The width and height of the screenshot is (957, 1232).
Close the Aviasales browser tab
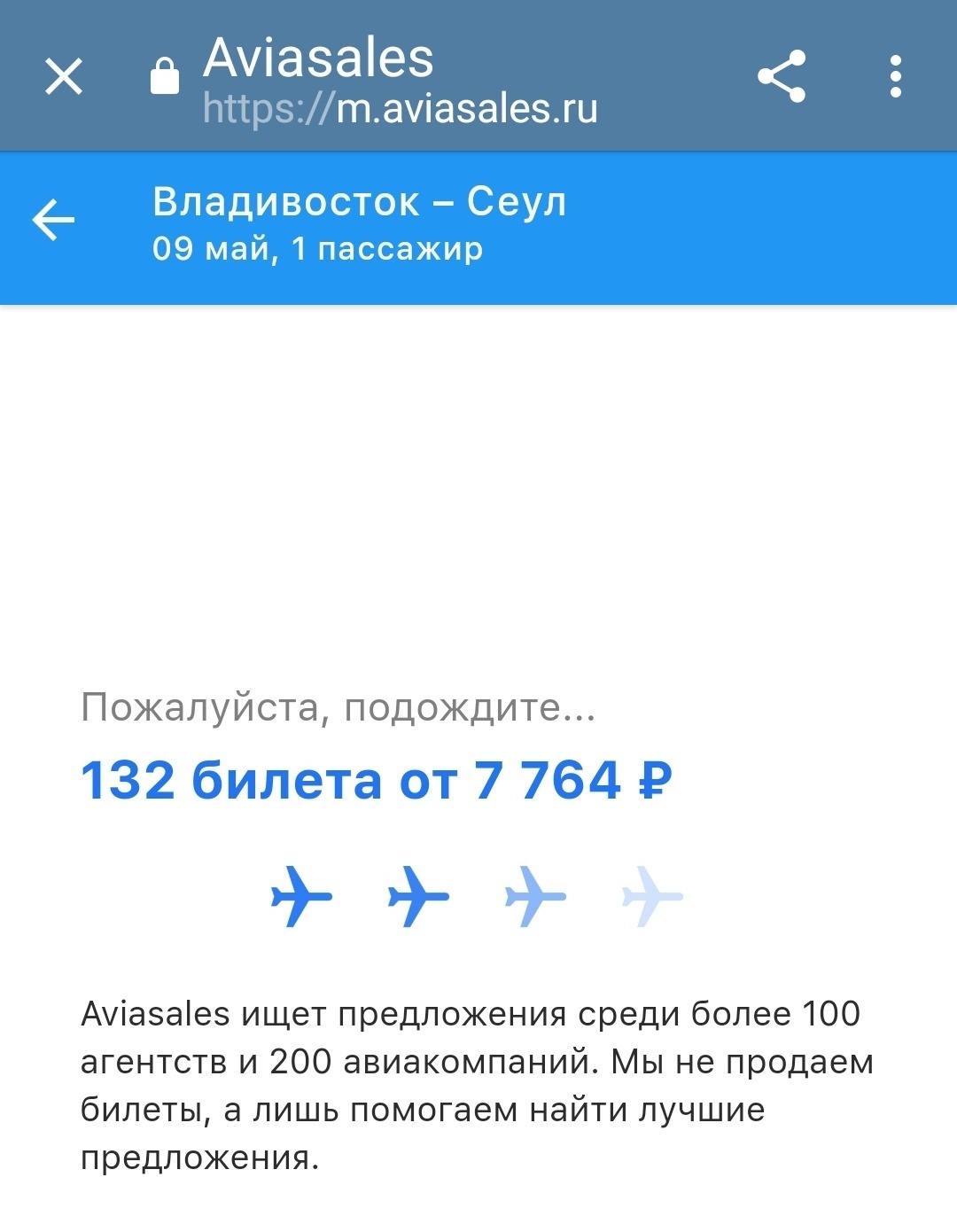pyautogui.click(x=64, y=76)
